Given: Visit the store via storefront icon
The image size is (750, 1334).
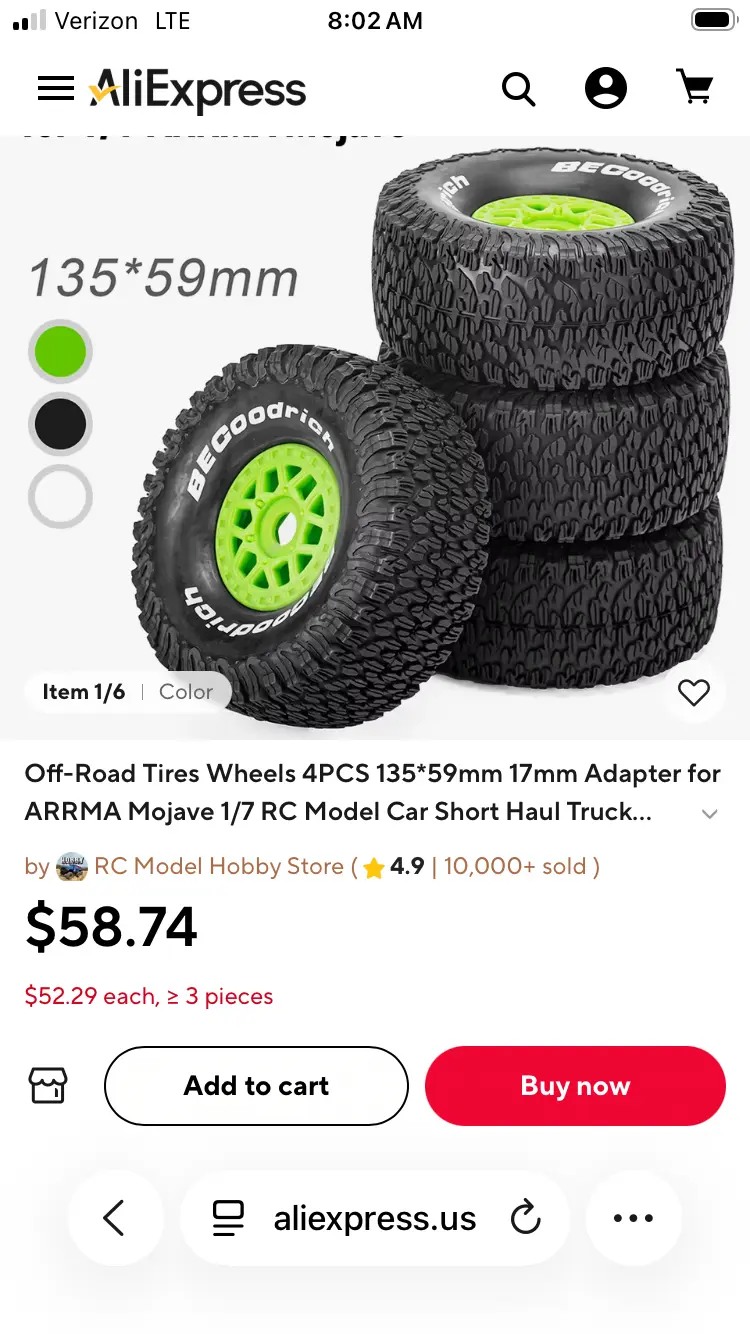Looking at the screenshot, I should point(48,1085).
